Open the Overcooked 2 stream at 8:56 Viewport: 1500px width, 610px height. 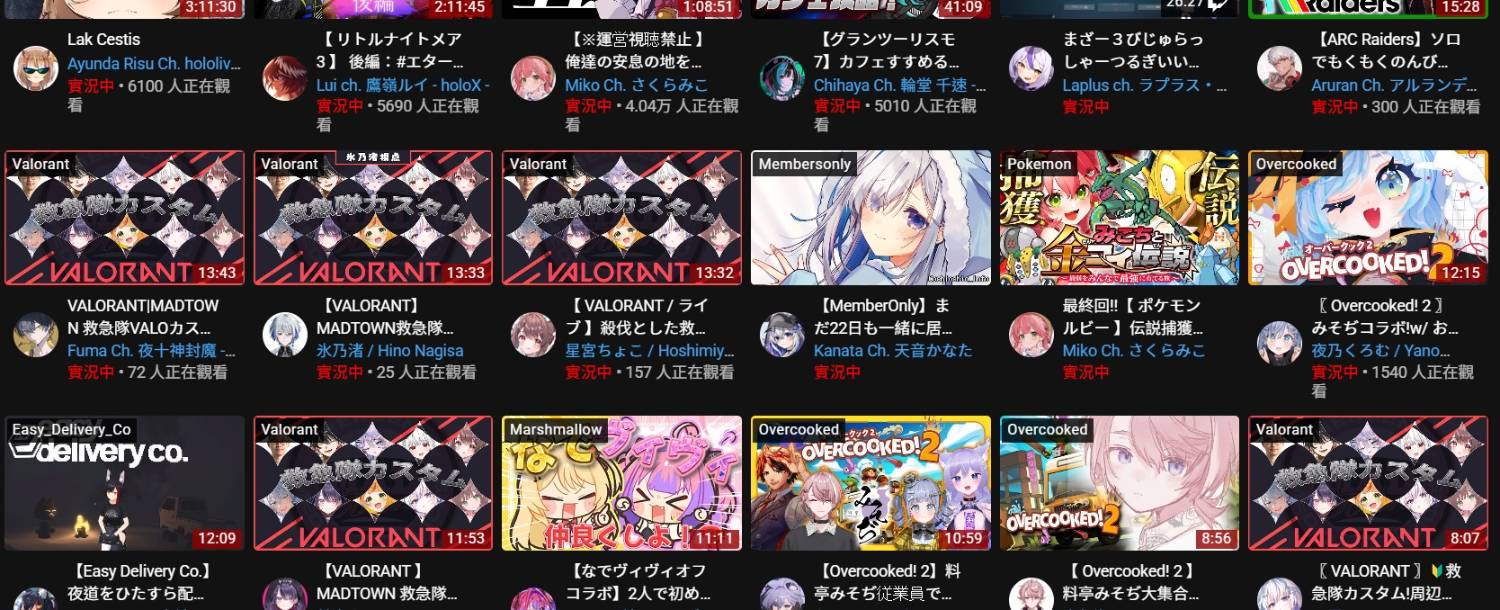pos(1119,483)
